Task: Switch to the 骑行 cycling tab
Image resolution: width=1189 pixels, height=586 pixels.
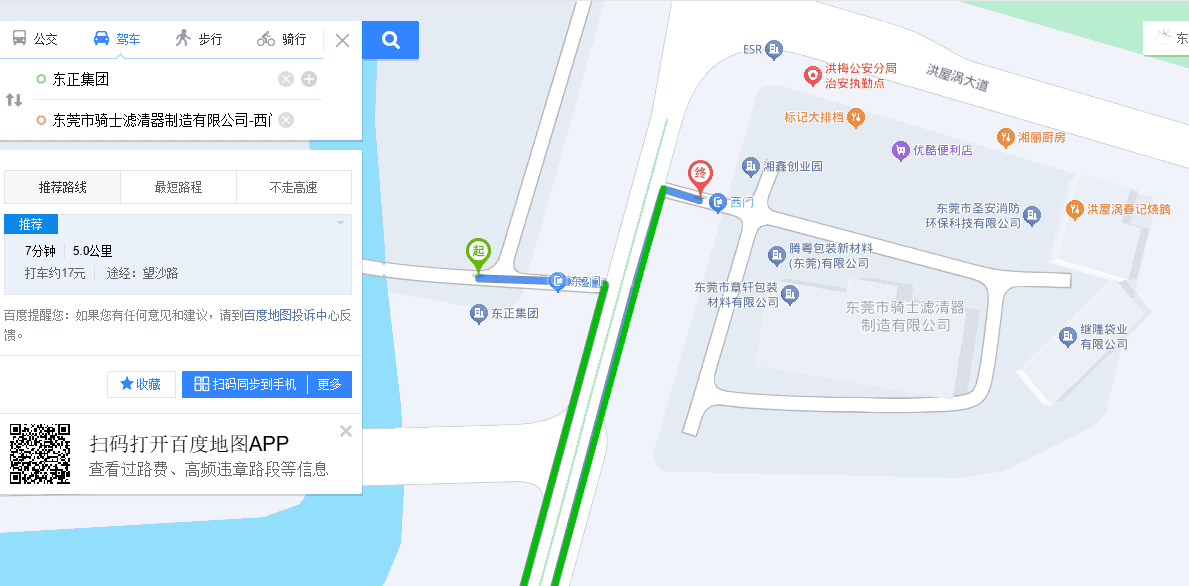Action: tap(281, 39)
